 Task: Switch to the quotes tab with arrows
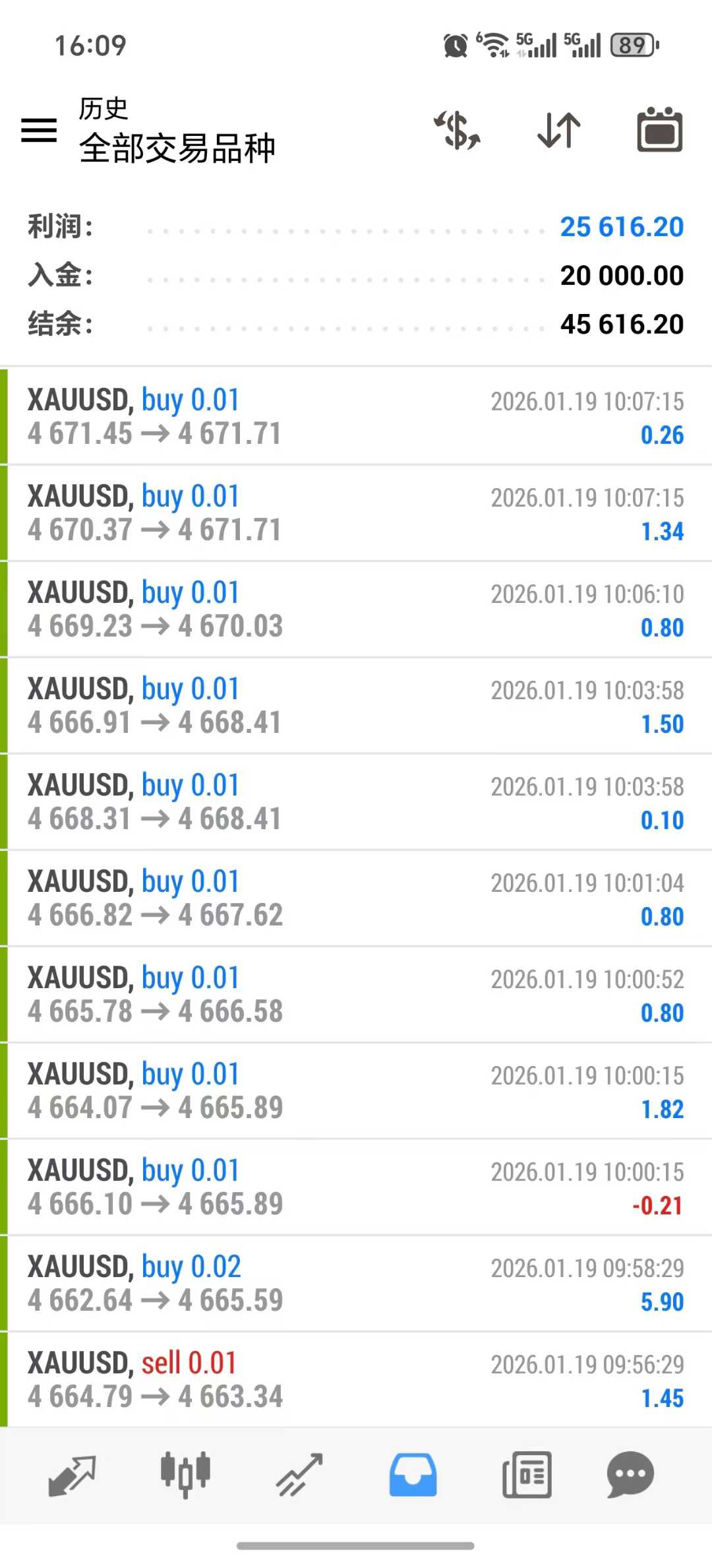(x=73, y=1475)
